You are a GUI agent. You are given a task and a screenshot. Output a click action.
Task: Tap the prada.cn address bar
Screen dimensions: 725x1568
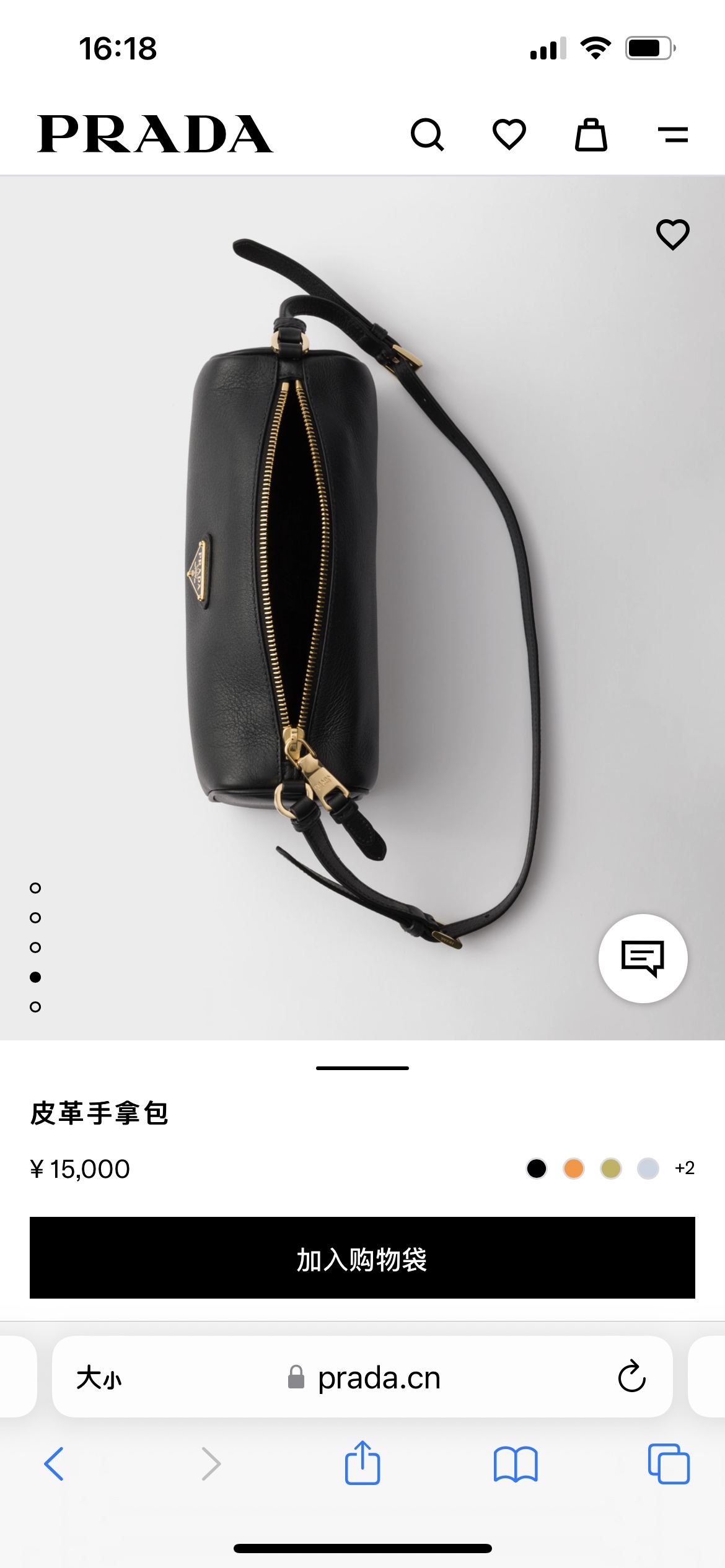[362, 1377]
